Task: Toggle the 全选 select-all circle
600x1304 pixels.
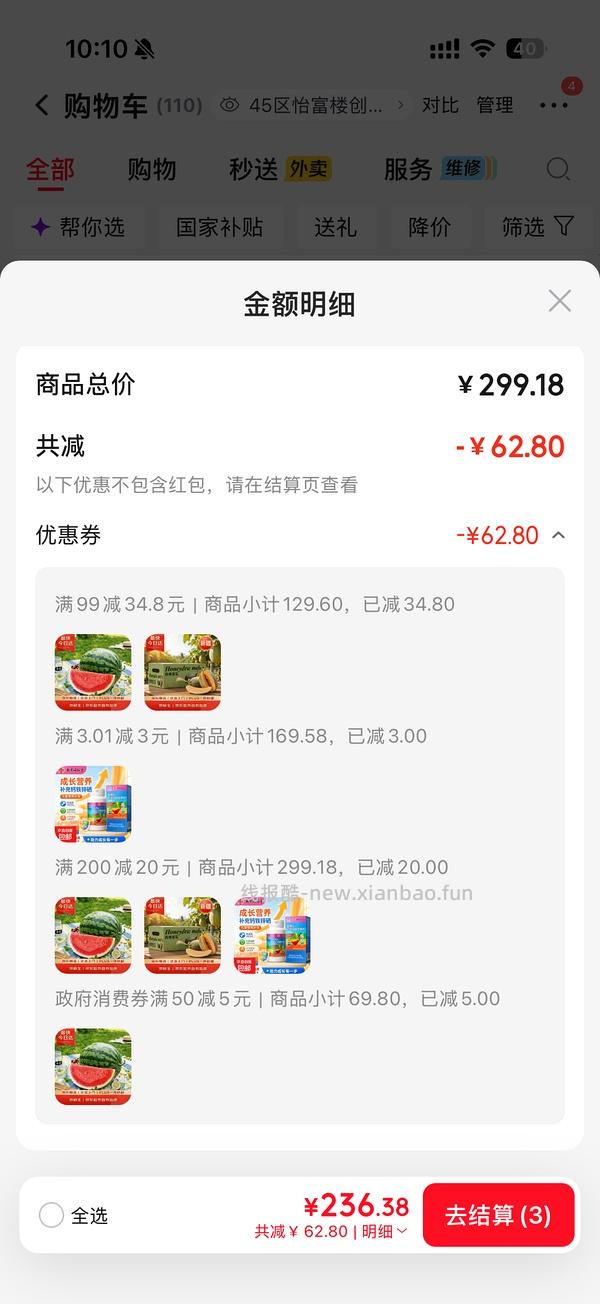Action: coord(51,1215)
